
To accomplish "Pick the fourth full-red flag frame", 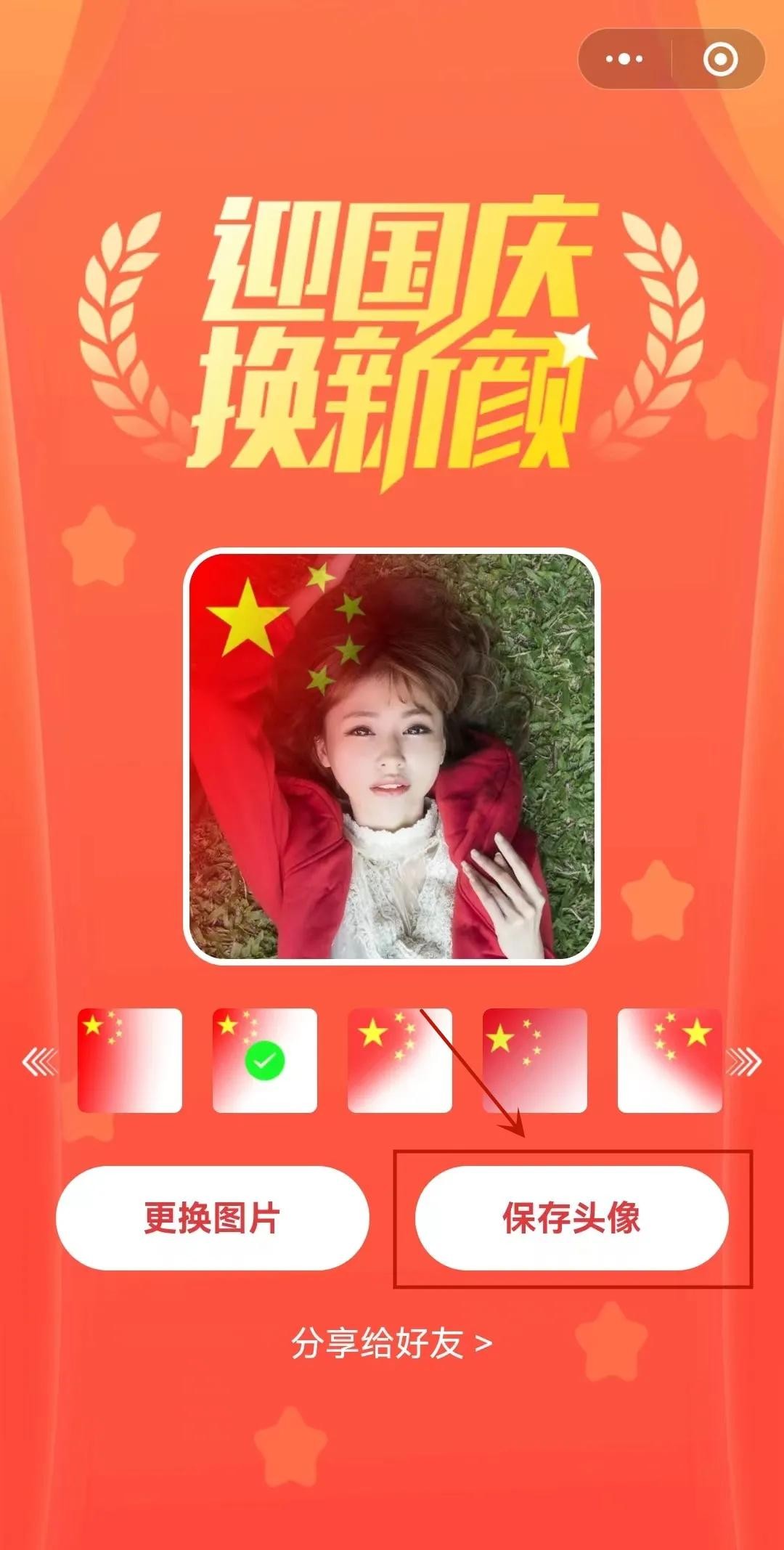I will tap(535, 1060).
